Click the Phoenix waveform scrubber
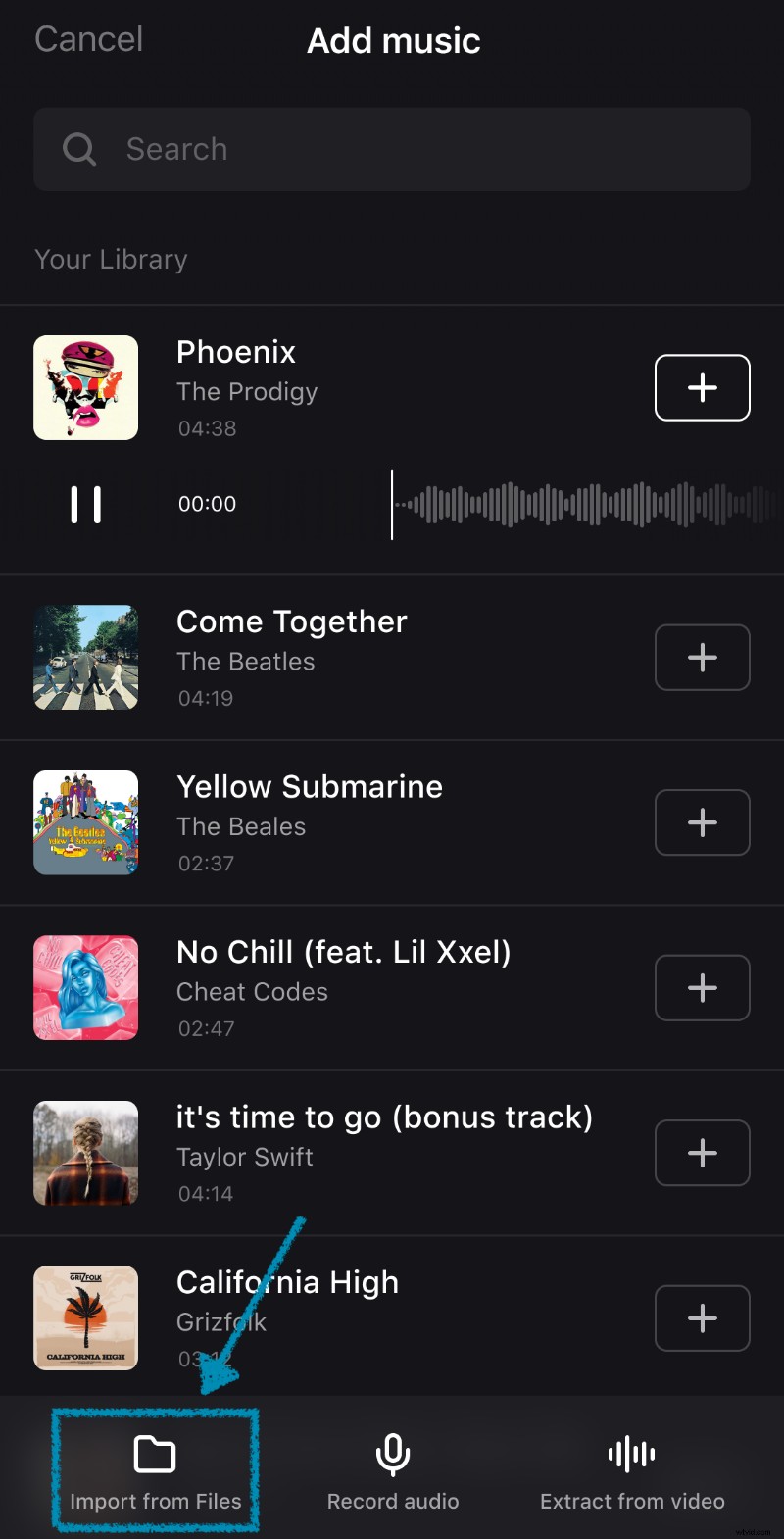 coord(583,504)
